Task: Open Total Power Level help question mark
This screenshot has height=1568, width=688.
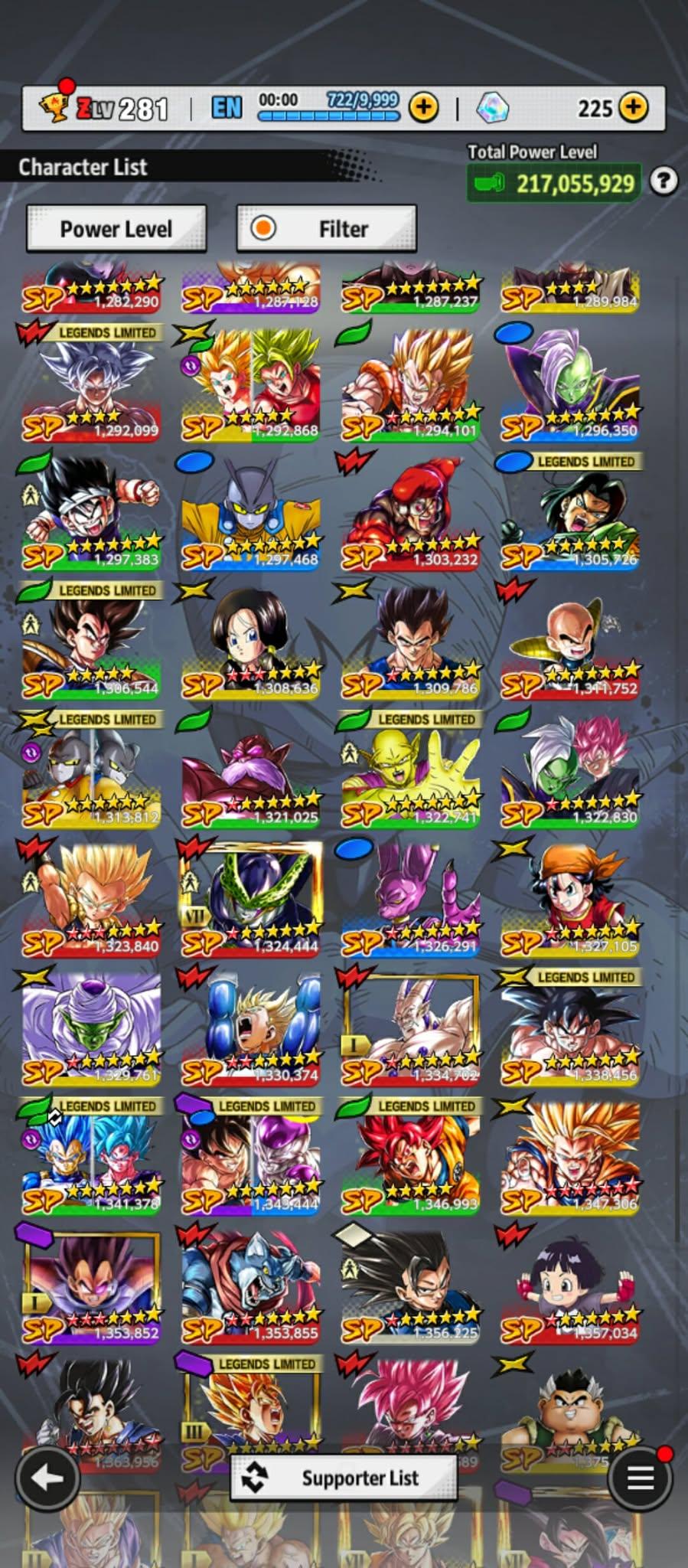Action: coord(663,181)
